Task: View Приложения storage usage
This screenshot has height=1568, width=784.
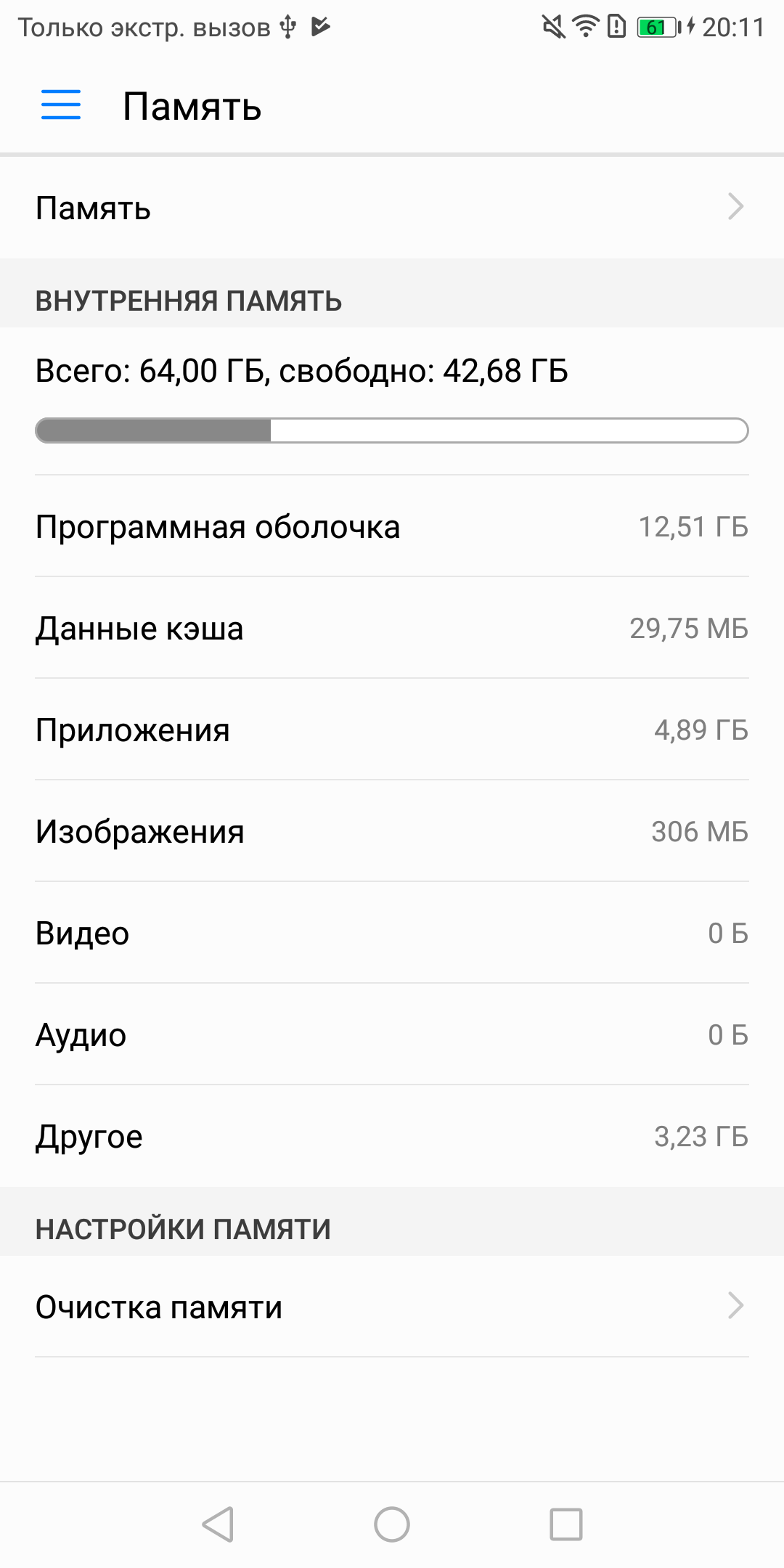Action: pos(392,730)
